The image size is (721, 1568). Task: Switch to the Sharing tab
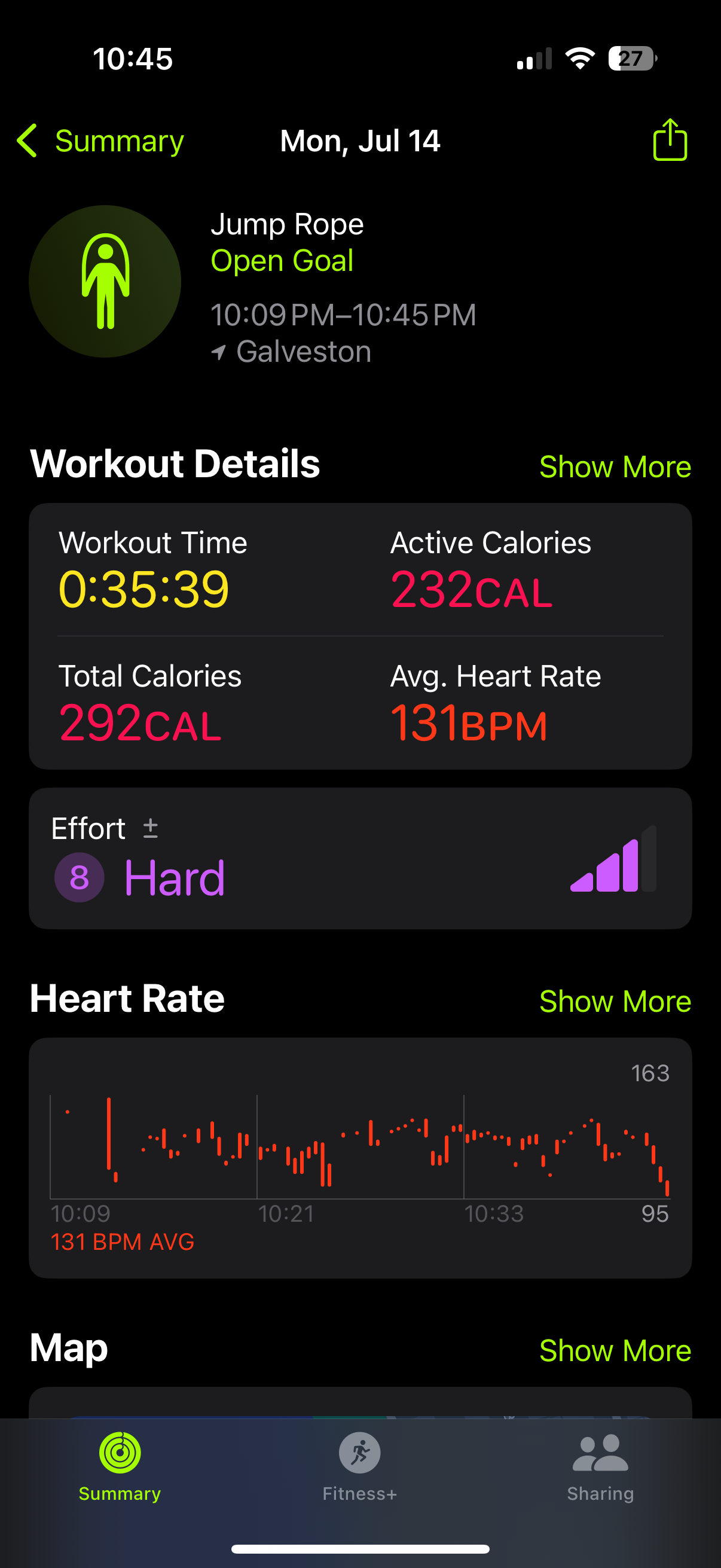tap(600, 1466)
